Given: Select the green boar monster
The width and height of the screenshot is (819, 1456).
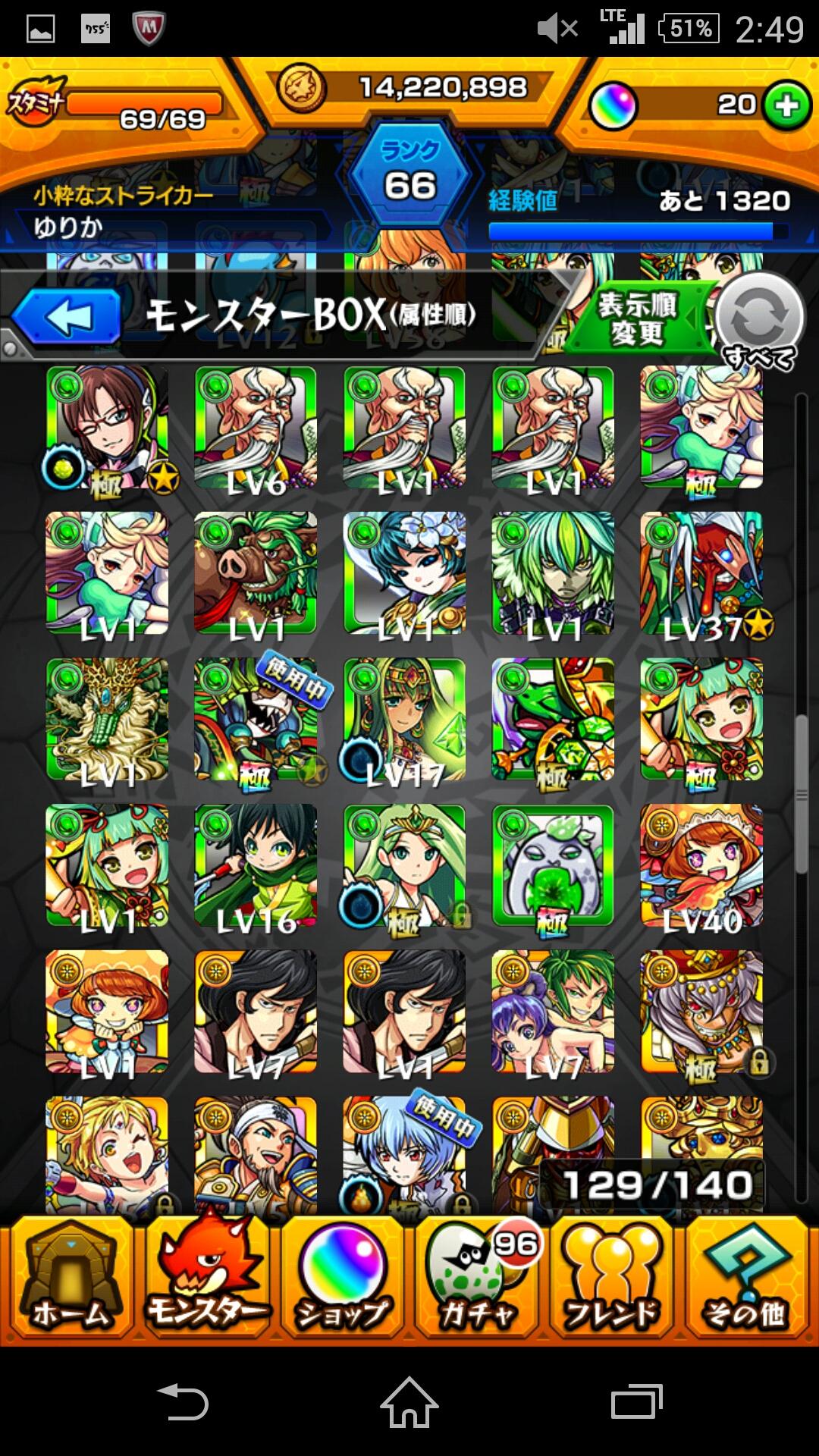Looking at the screenshot, I should [x=256, y=573].
